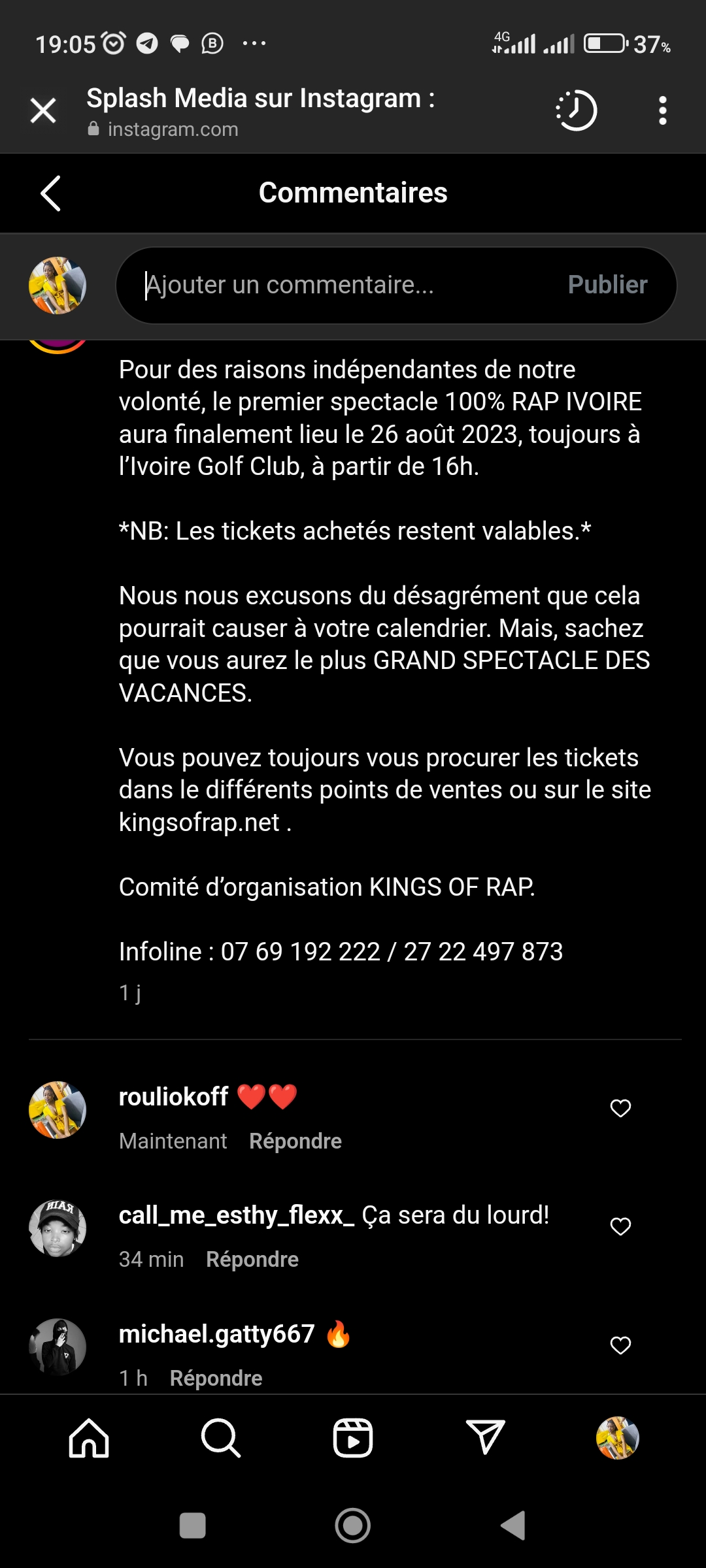Viewport: 706px width, 1568px height.
Task: Tap the Publier button
Action: tap(607, 285)
